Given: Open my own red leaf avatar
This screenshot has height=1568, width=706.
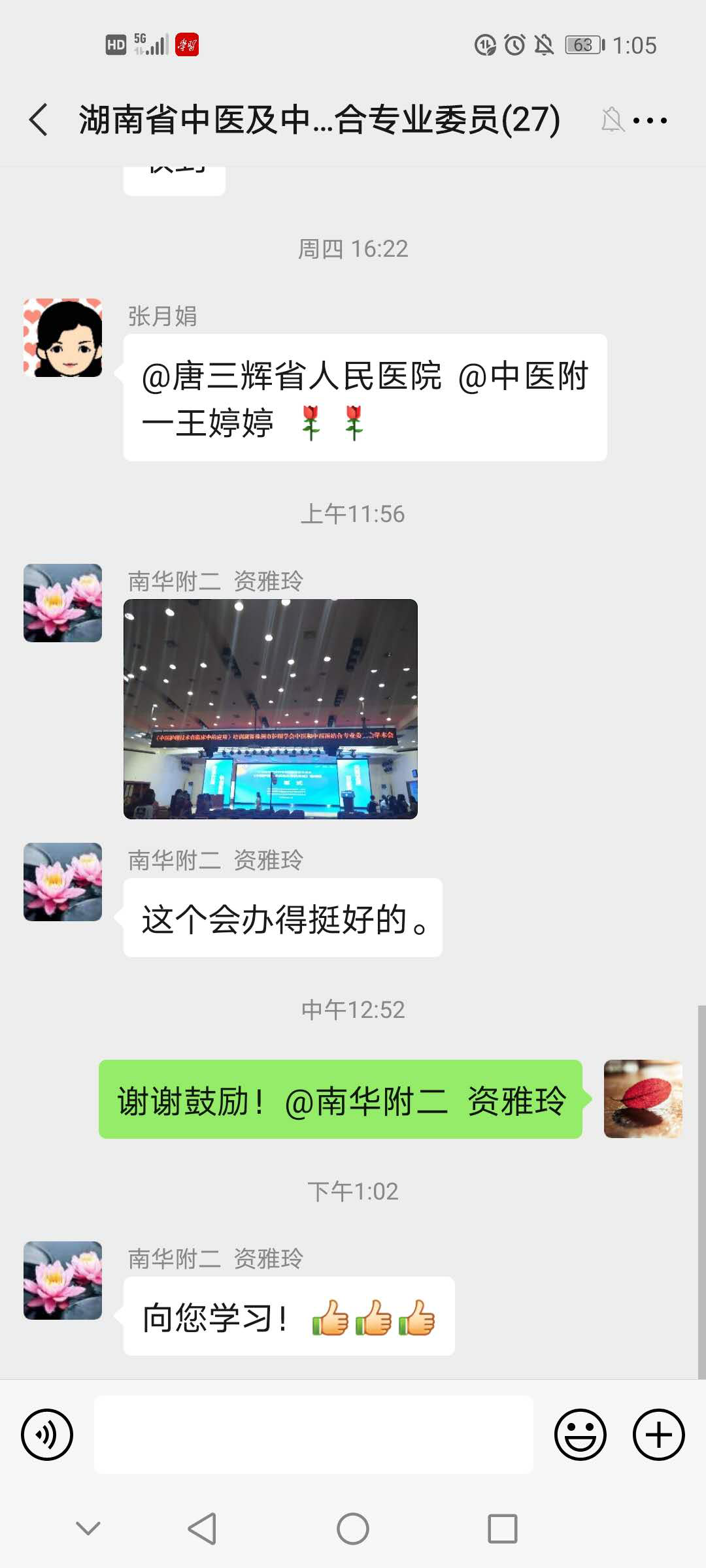Looking at the screenshot, I should (643, 1099).
